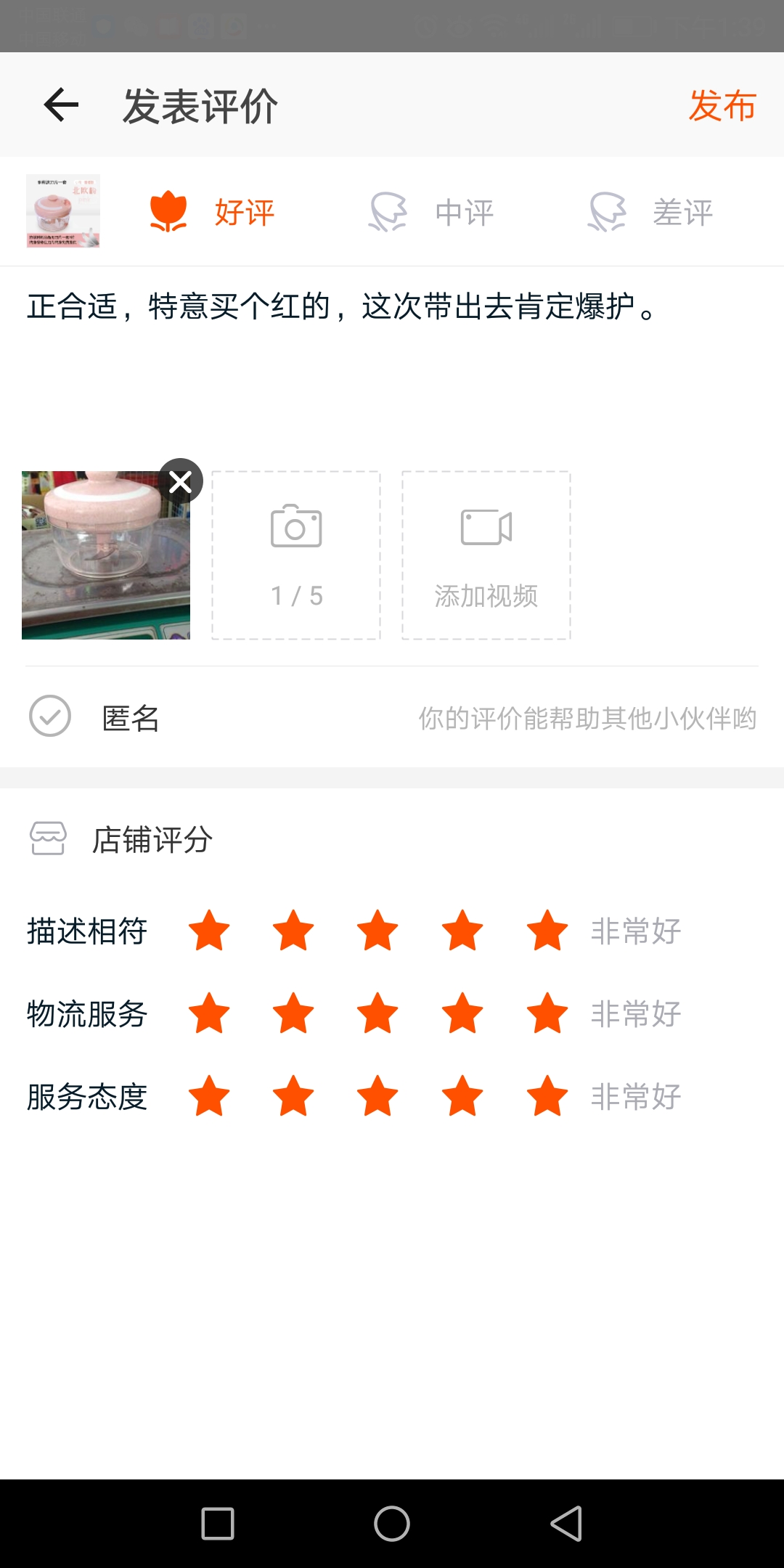Set 物流服务 rating to two stars
The image size is (784, 1568).
click(293, 1013)
